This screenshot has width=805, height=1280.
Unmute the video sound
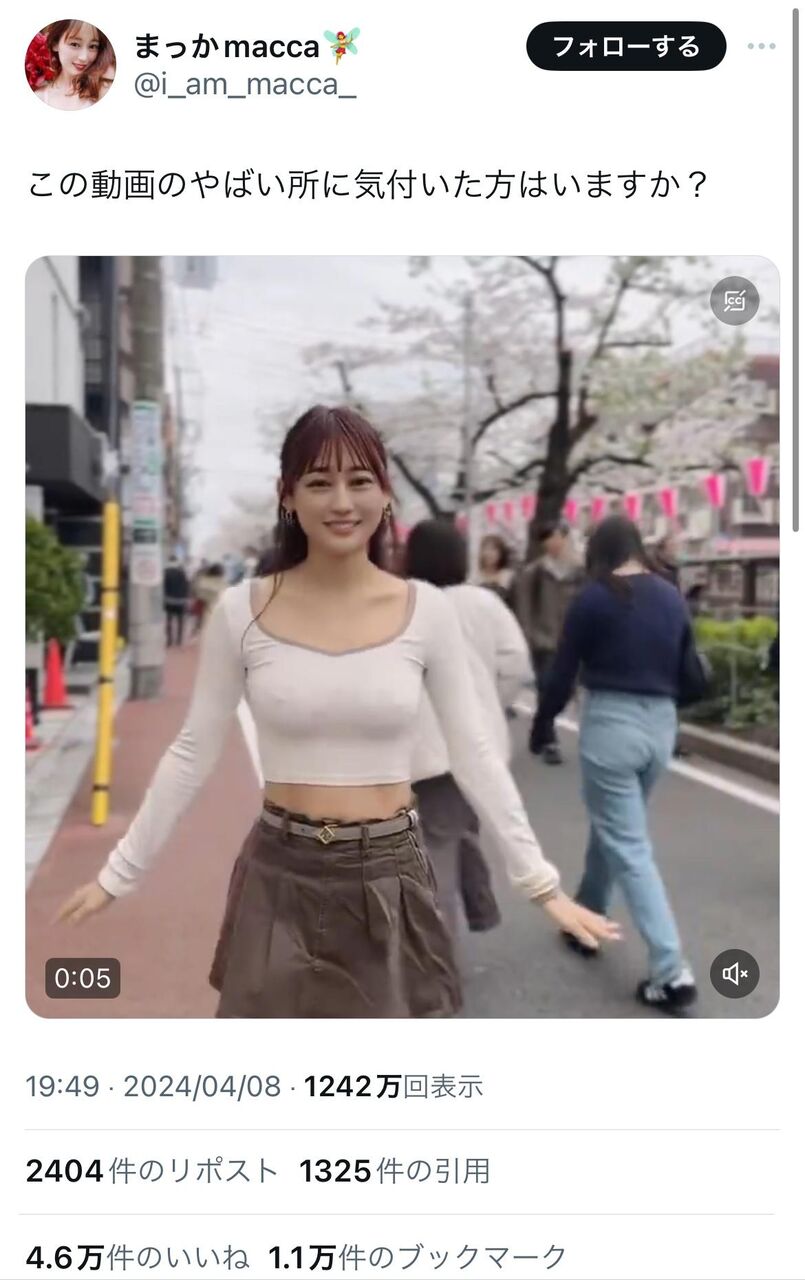coord(735,974)
